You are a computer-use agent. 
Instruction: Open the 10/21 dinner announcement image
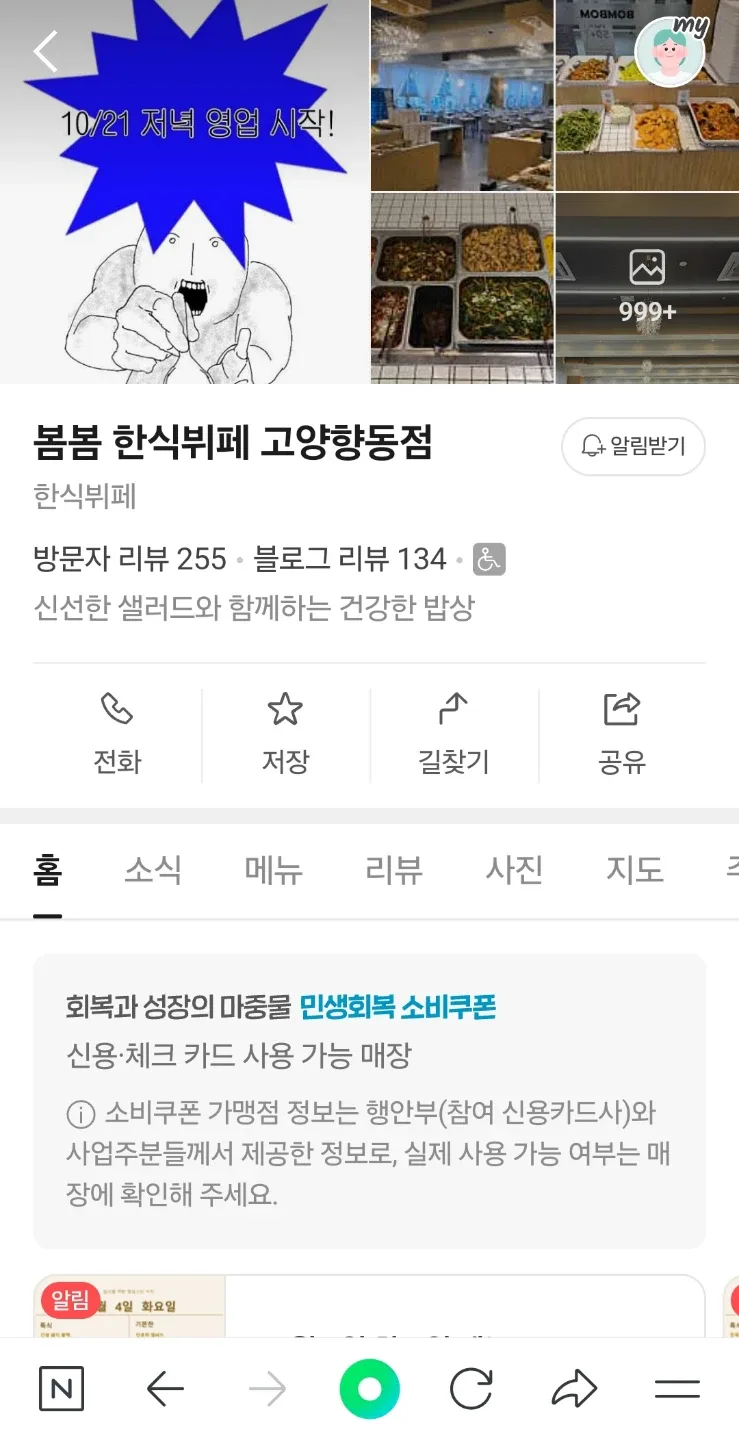click(x=185, y=192)
